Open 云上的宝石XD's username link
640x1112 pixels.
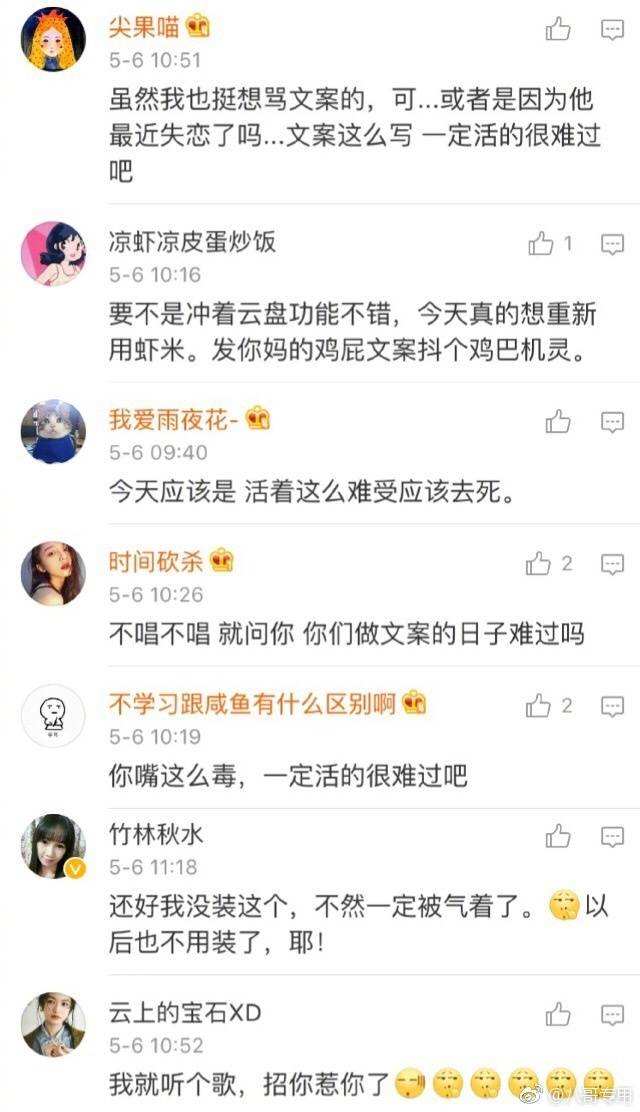tap(185, 1013)
